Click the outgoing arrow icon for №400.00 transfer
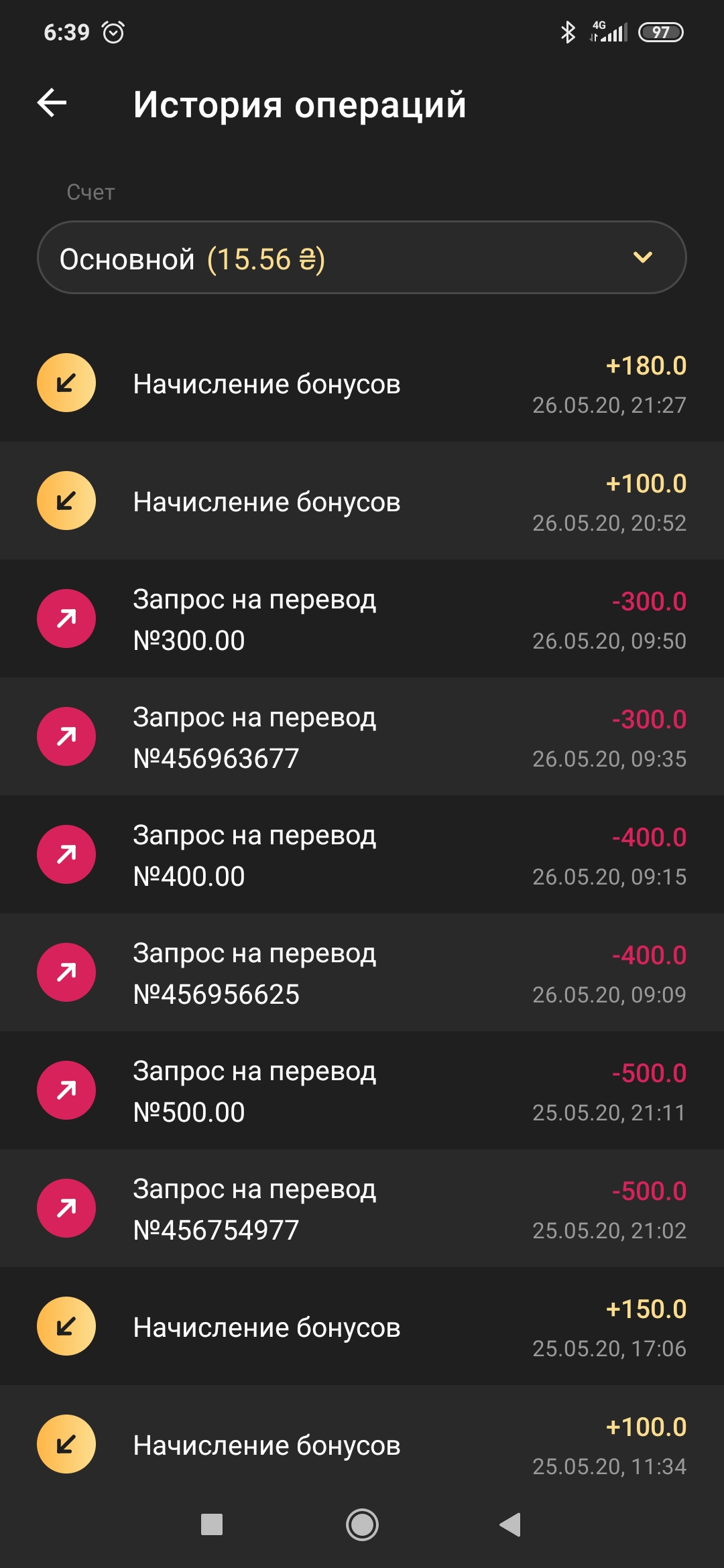This screenshot has width=724, height=1568. point(66,854)
